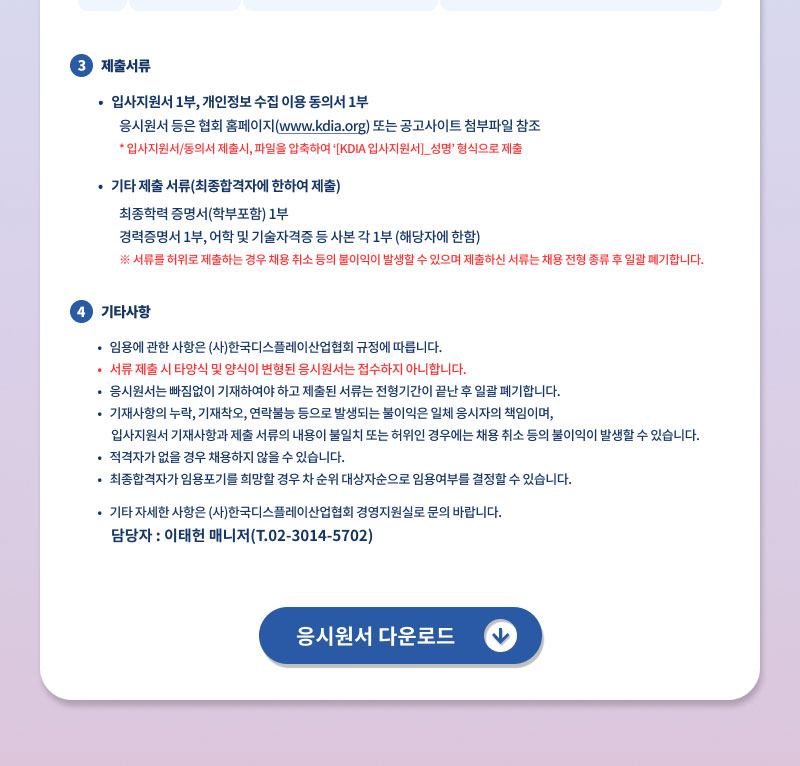The width and height of the screenshot is (800, 766).
Task: Open the www.kdia.org homepage link
Action: pyautogui.click(x=322, y=126)
